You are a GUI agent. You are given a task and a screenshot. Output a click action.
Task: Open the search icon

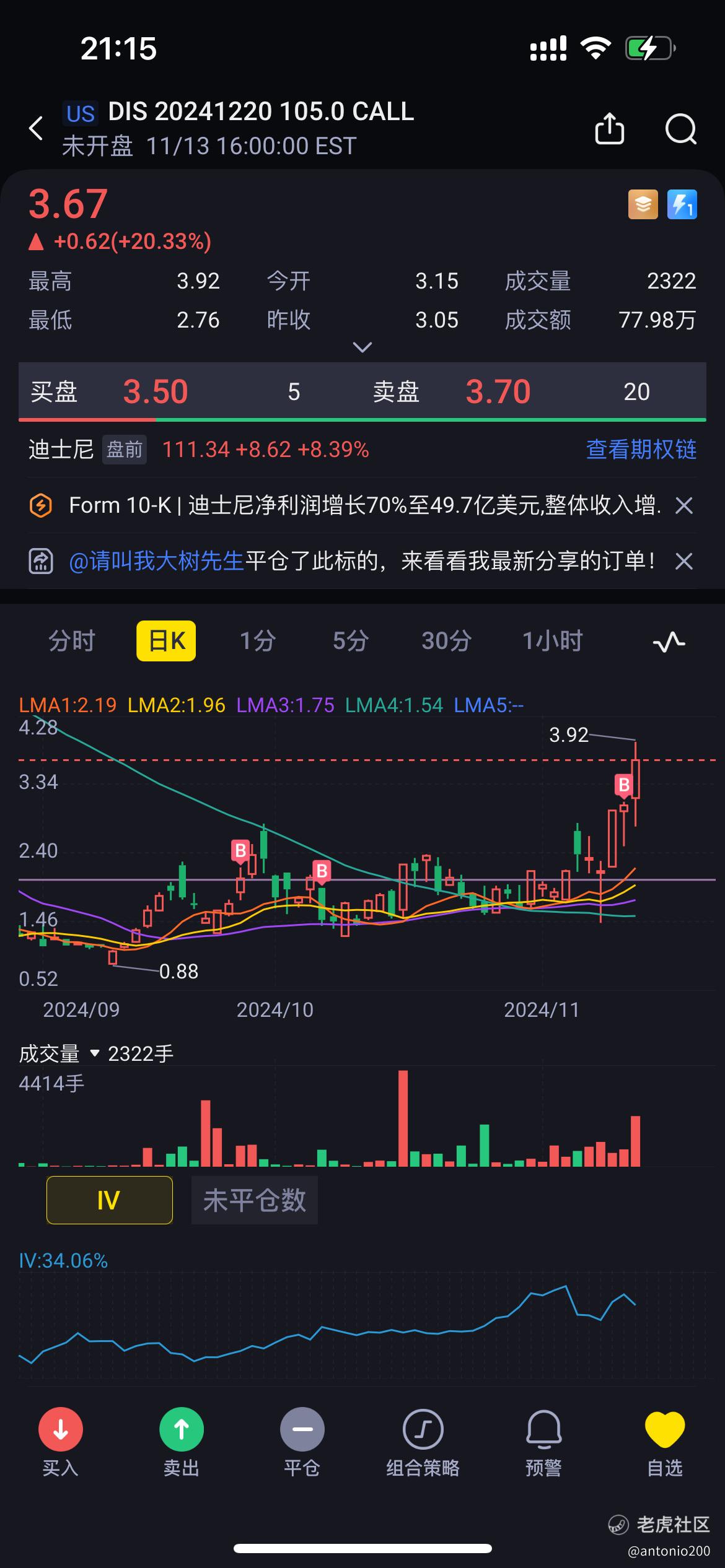(681, 129)
